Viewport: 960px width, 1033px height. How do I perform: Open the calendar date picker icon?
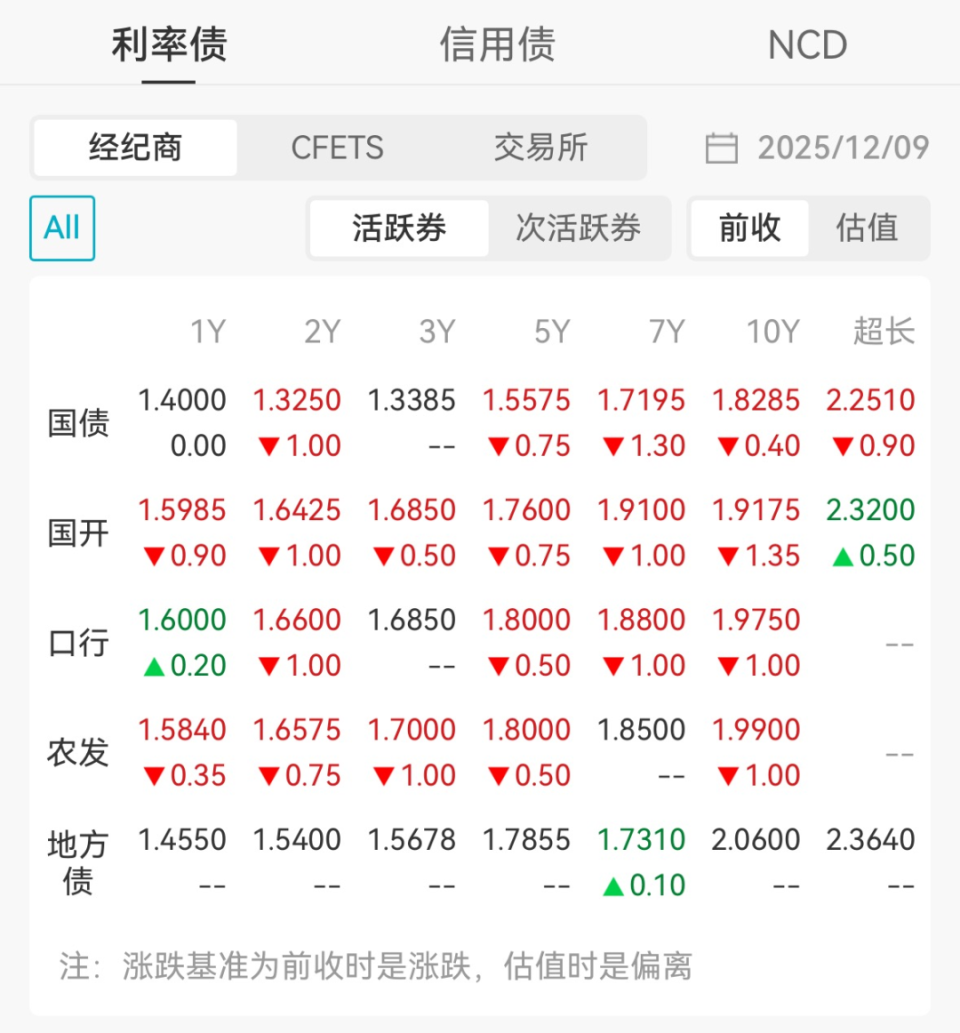click(721, 148)
